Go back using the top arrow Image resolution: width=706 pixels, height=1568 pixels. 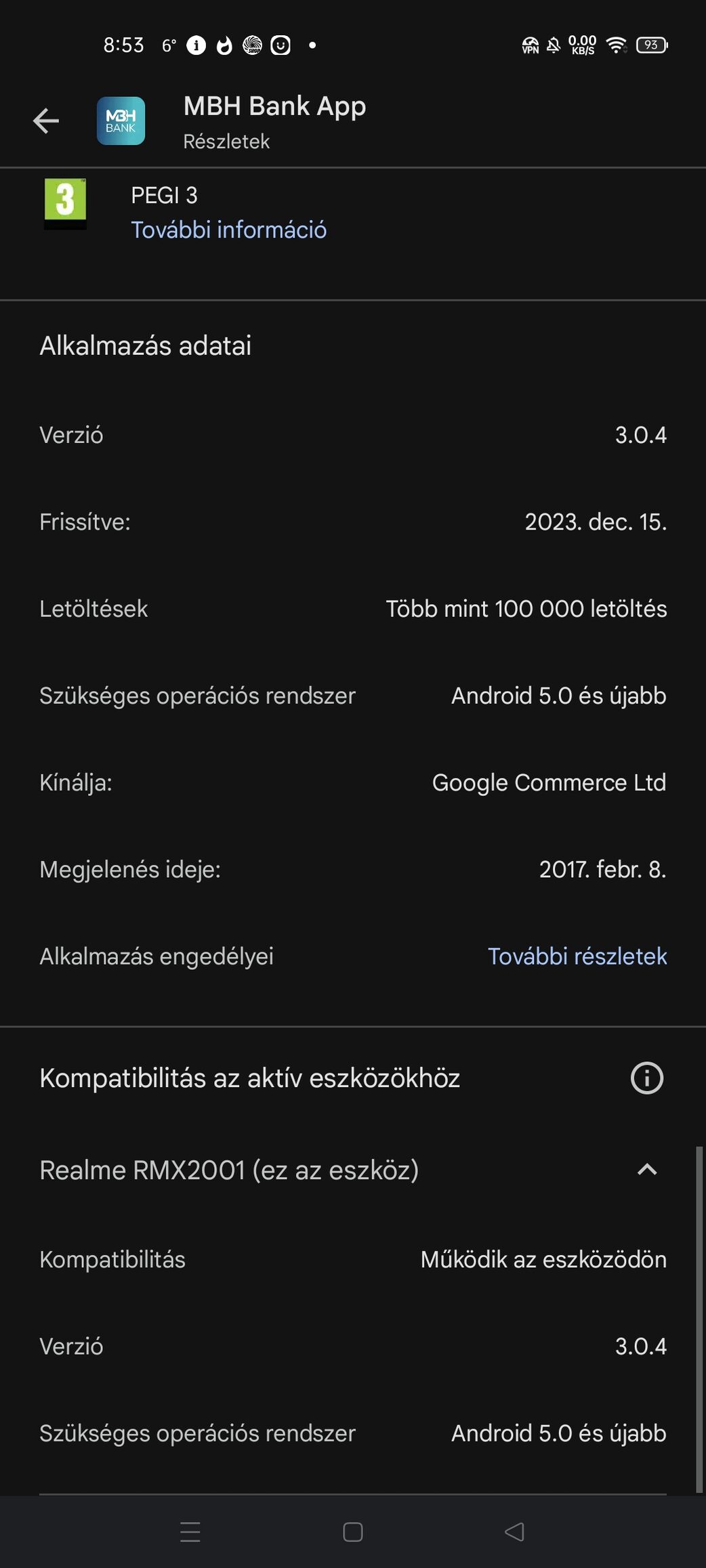click(46, 121)
